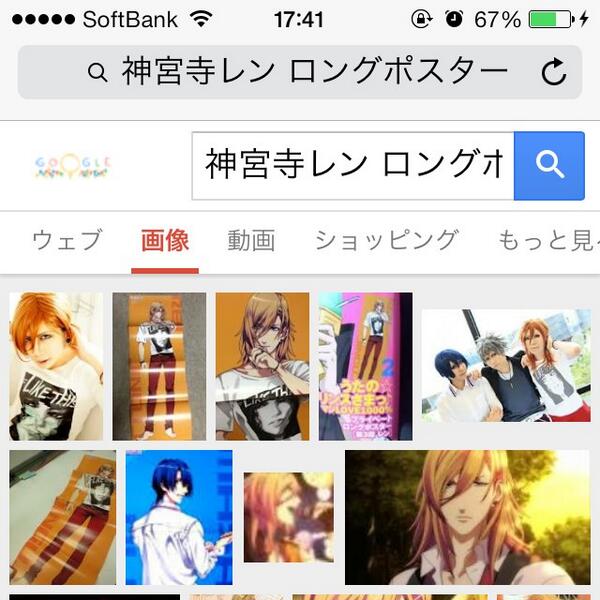Open the ショッピング tab

pyautogui.click(x=386, y=240)
